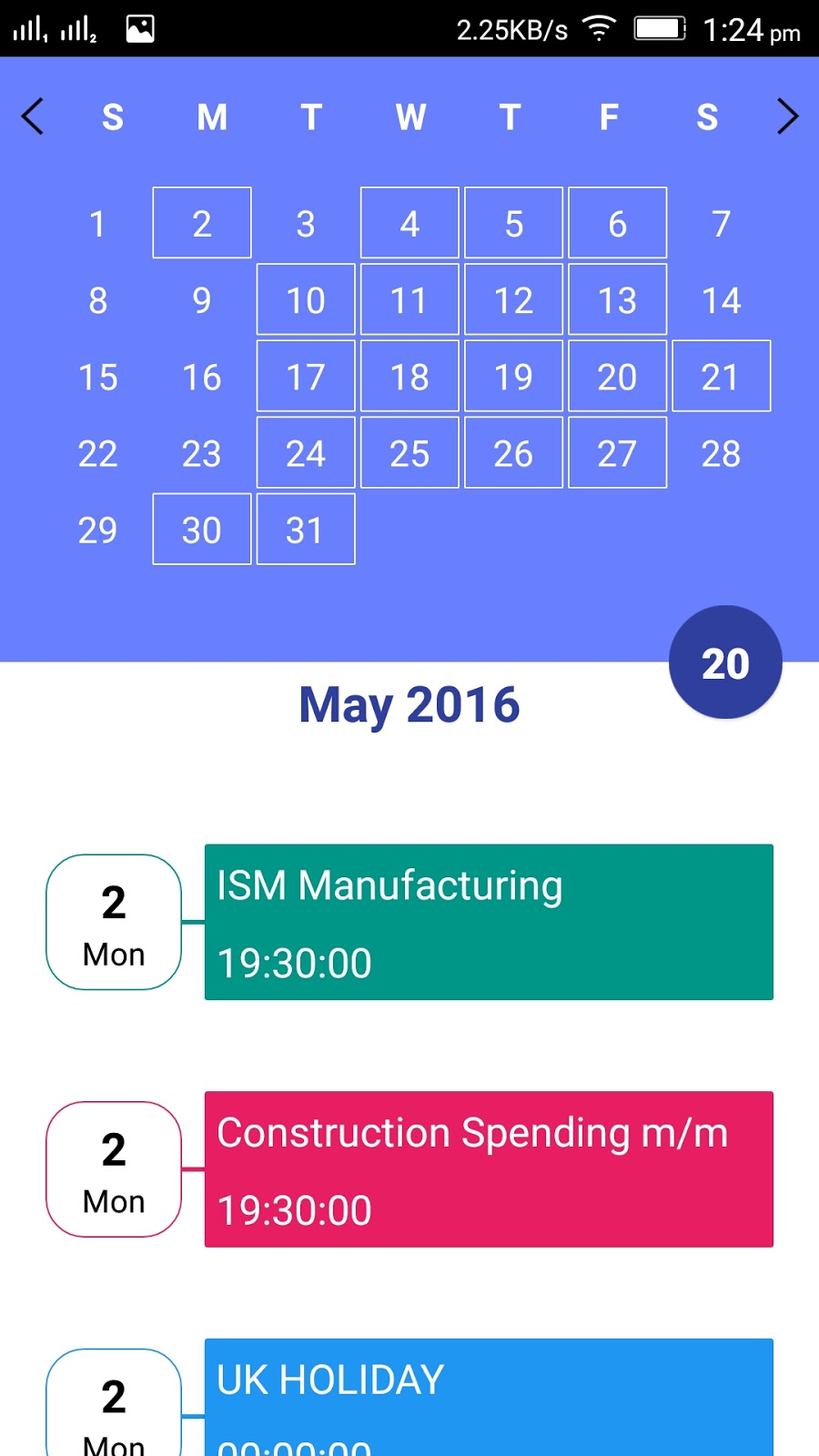Open the ISM Manufacturing event

489,922
